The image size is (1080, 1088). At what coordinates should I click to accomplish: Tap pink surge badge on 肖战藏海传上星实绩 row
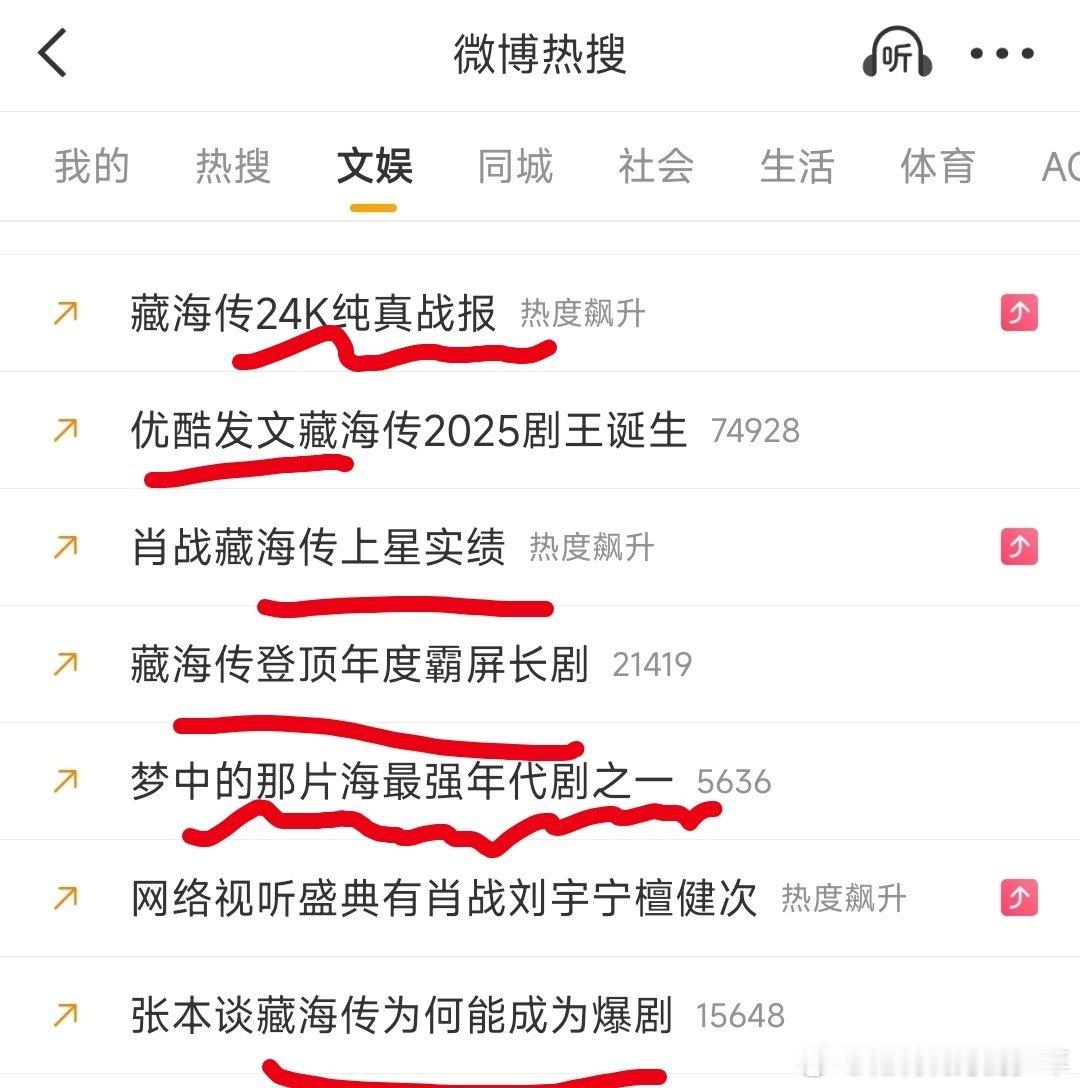tap(1018, 547)
